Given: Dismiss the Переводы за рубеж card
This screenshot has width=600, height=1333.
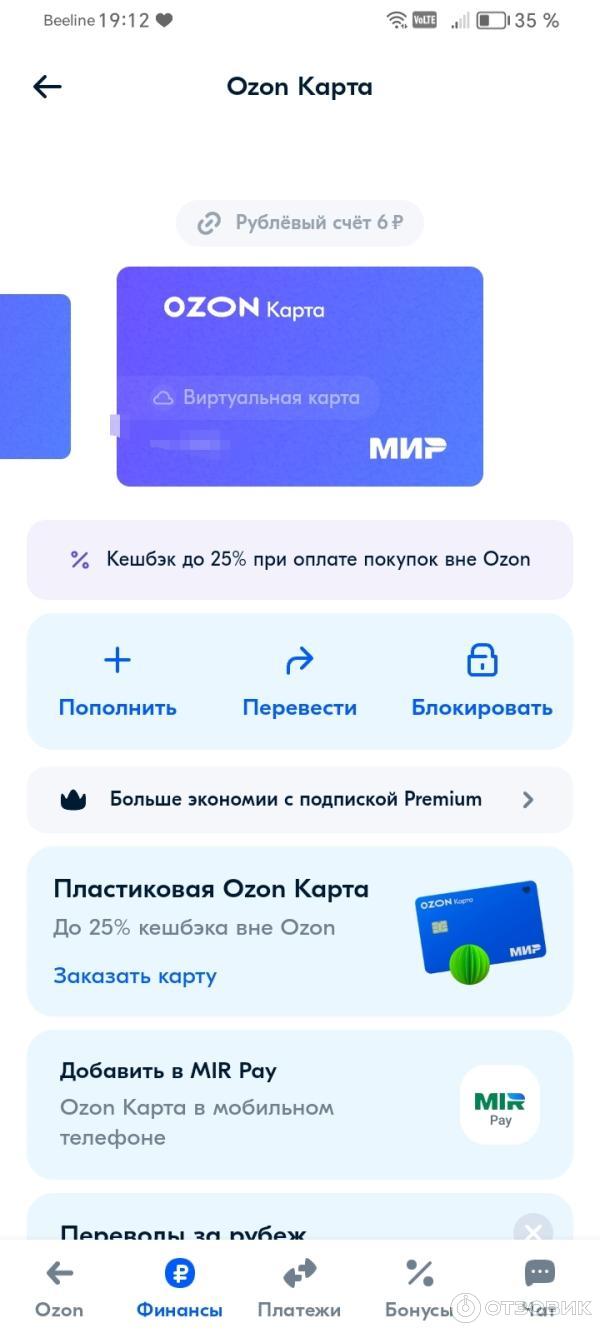Looking at the screenshot, I should 533,1232.
